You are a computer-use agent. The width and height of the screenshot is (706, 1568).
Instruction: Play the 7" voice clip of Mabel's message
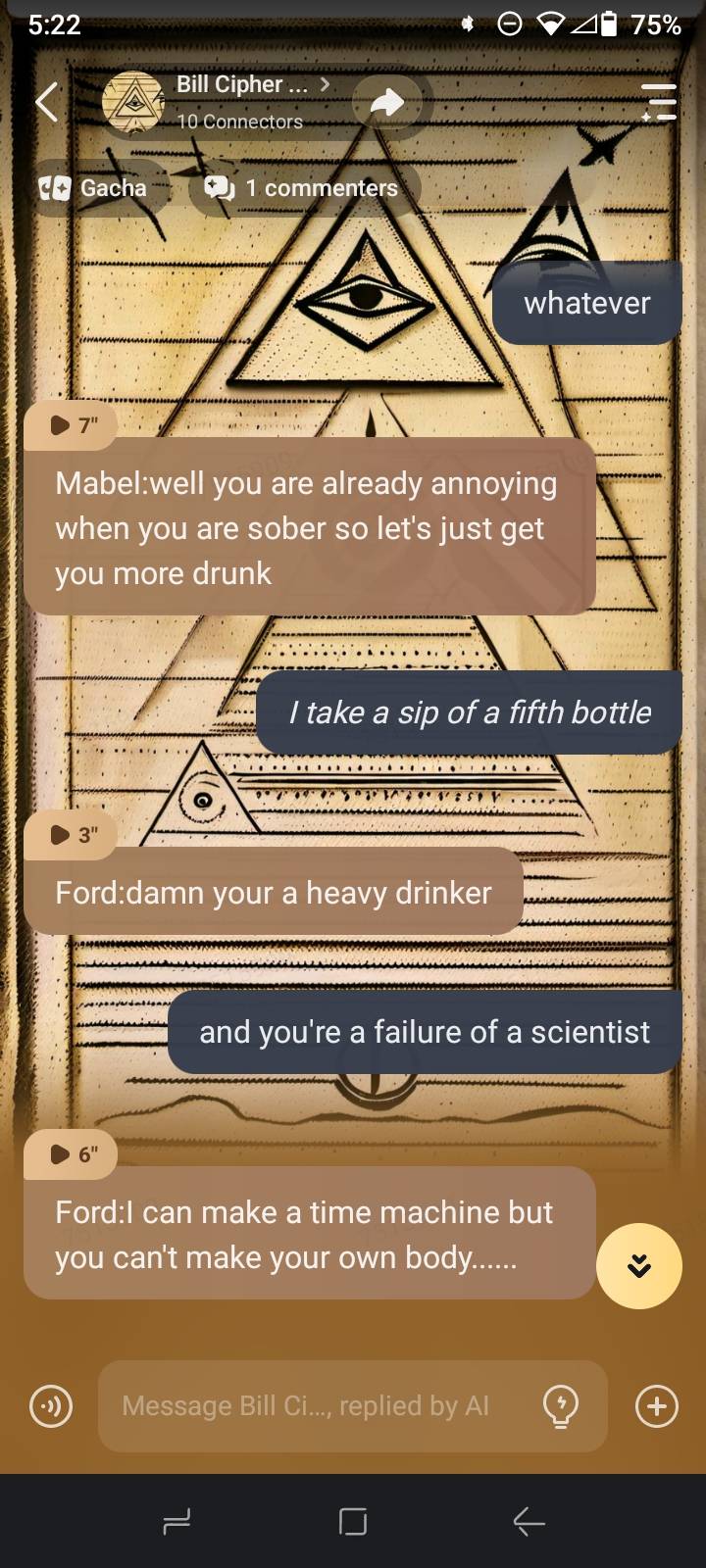[x=73, y=425]
